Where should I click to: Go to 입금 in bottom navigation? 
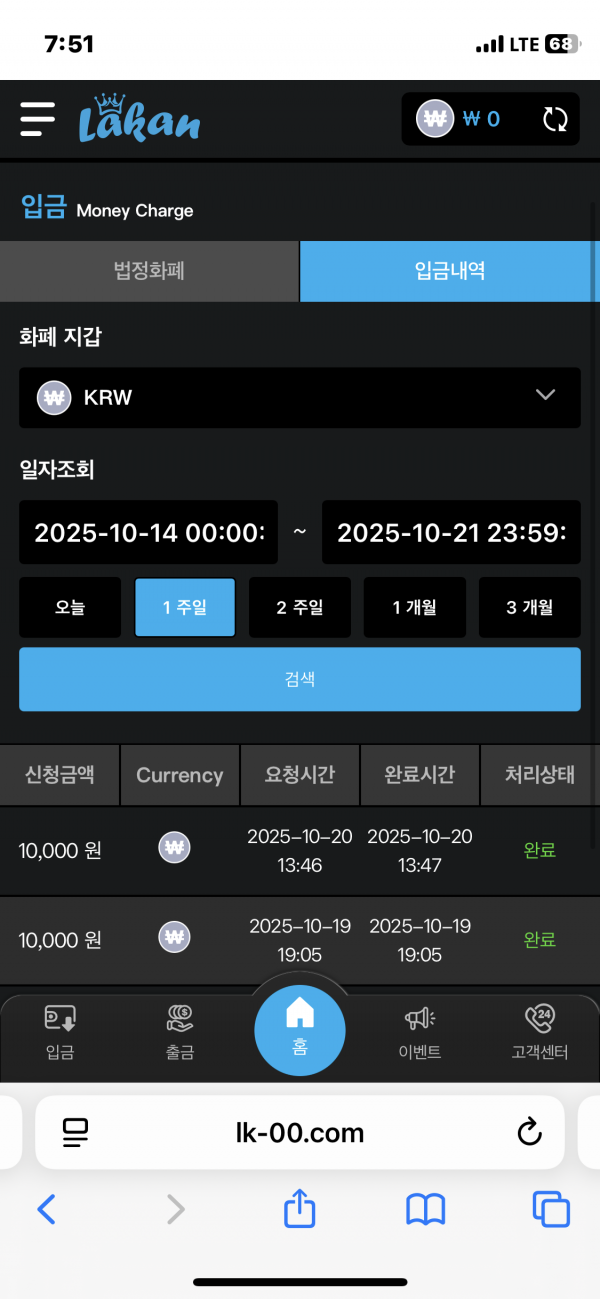[x=60, y=1032]
